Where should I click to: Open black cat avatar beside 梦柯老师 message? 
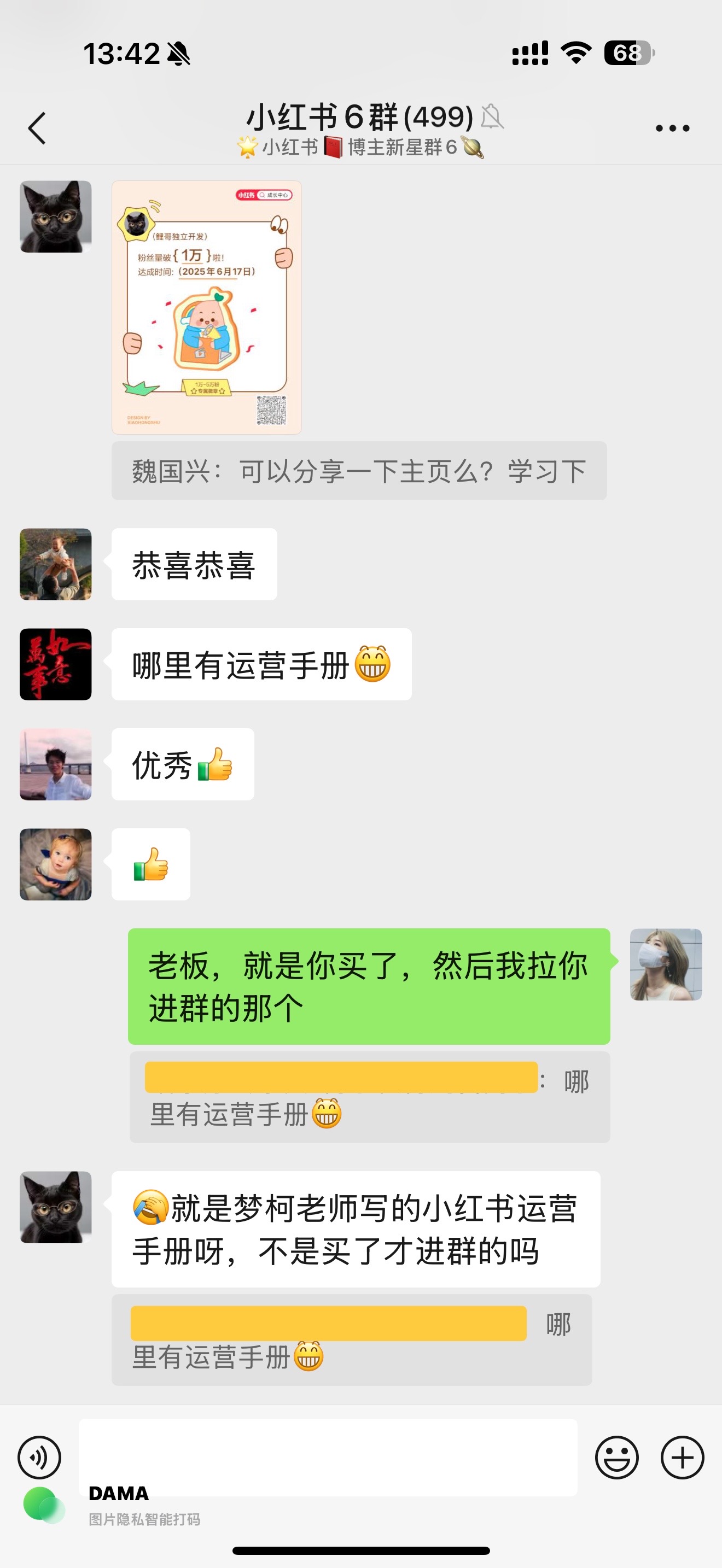55,1207
